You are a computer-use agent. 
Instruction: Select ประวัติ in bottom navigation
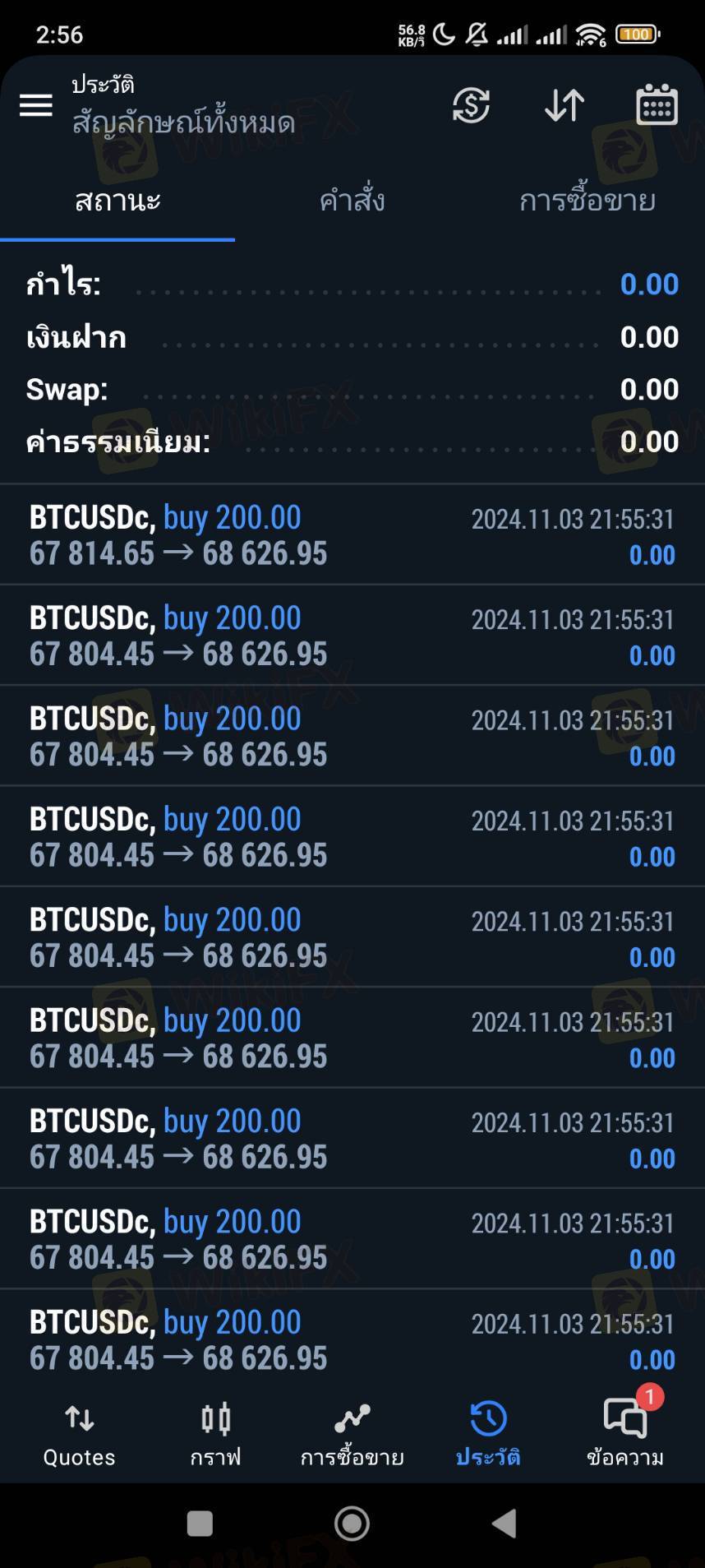(488, 1435)
